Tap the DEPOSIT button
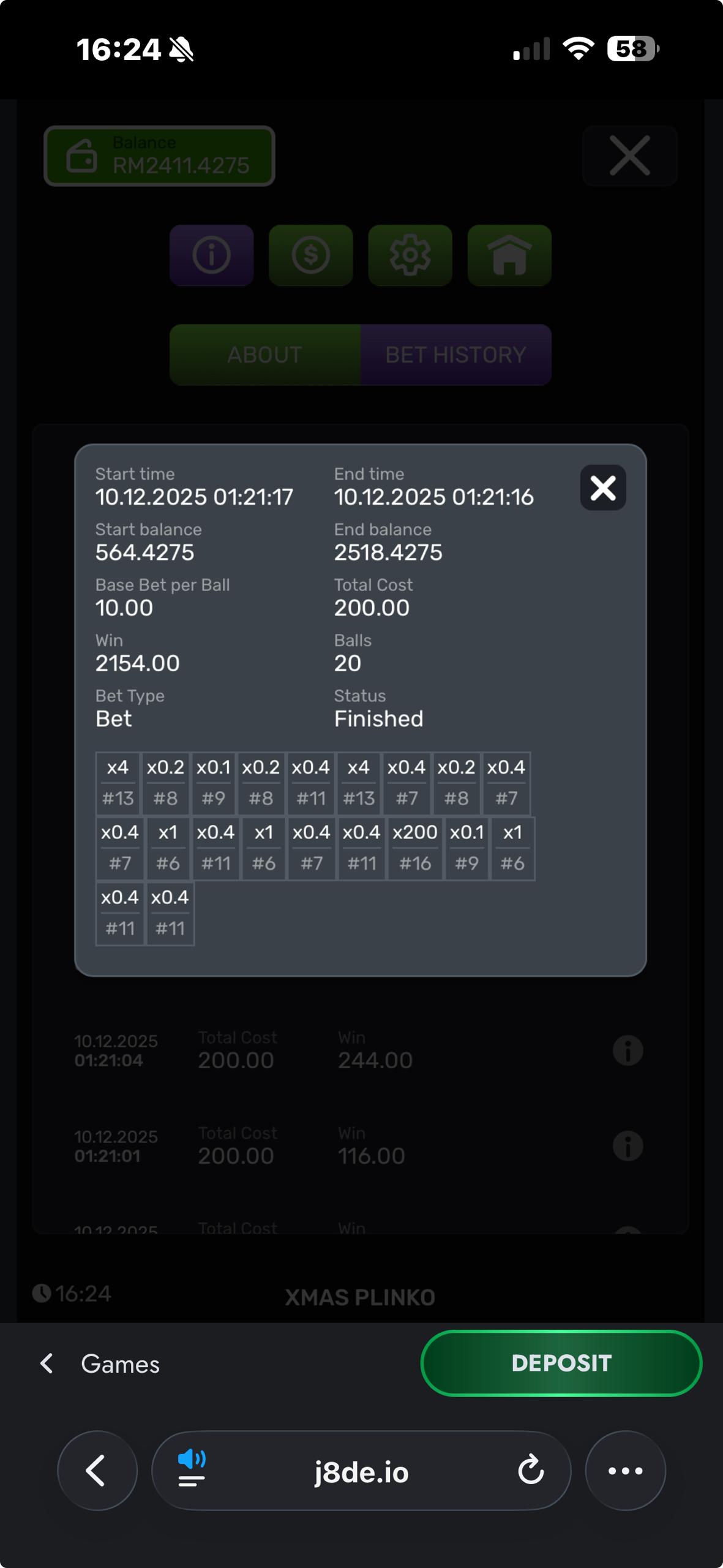Viewport: 723px width, 1568px height. [x=561, y=1363]
